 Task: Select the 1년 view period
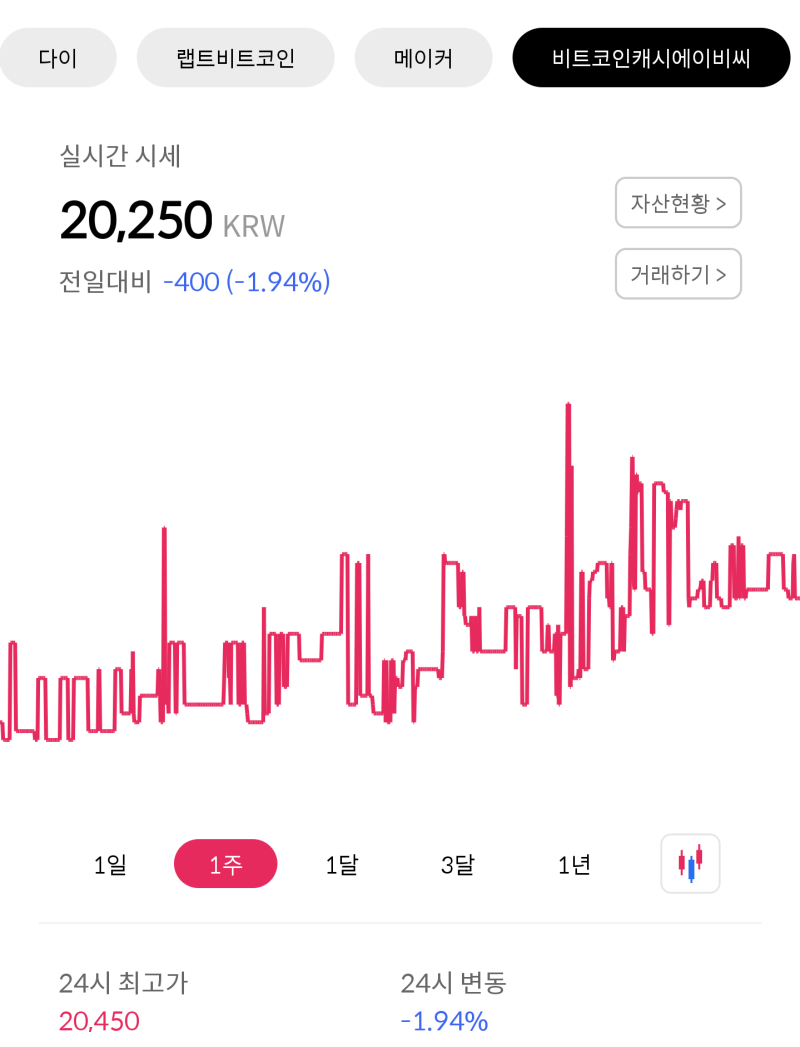click(x=573, y=863)
